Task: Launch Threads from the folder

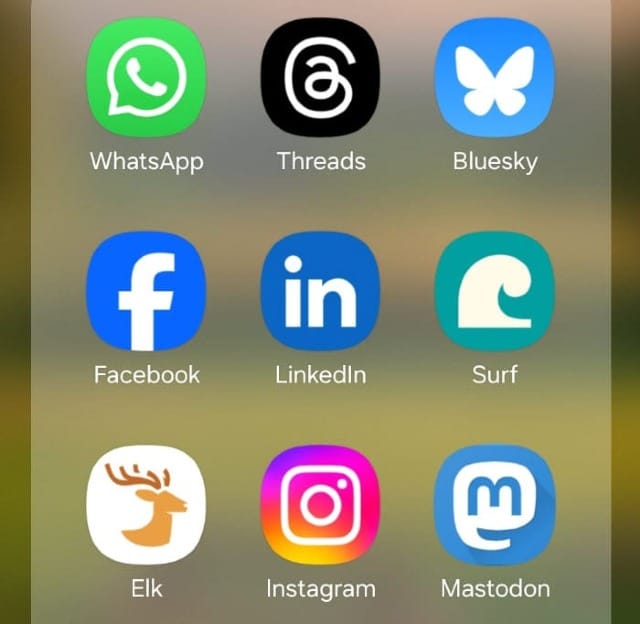Action: 320,77
